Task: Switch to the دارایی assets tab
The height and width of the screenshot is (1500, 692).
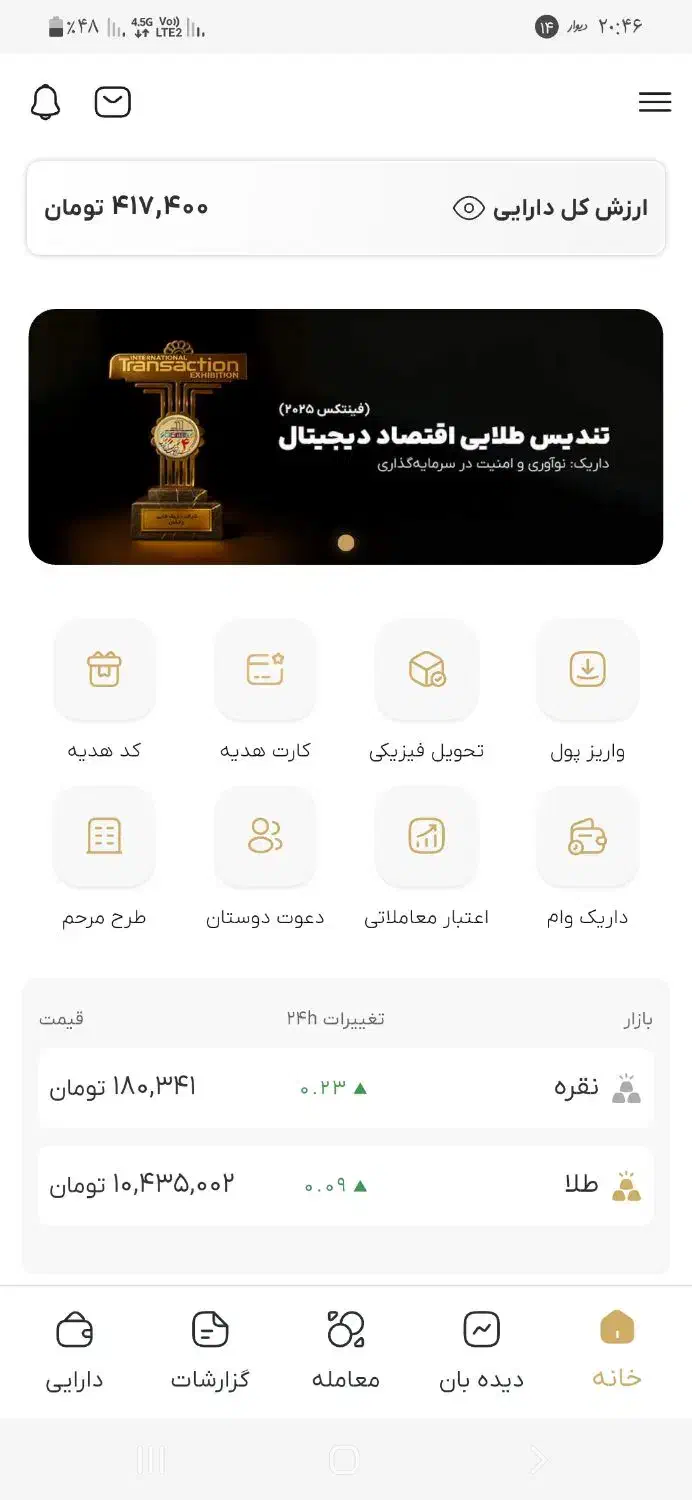Action: pyautogui.click(x=75, y=1351)
